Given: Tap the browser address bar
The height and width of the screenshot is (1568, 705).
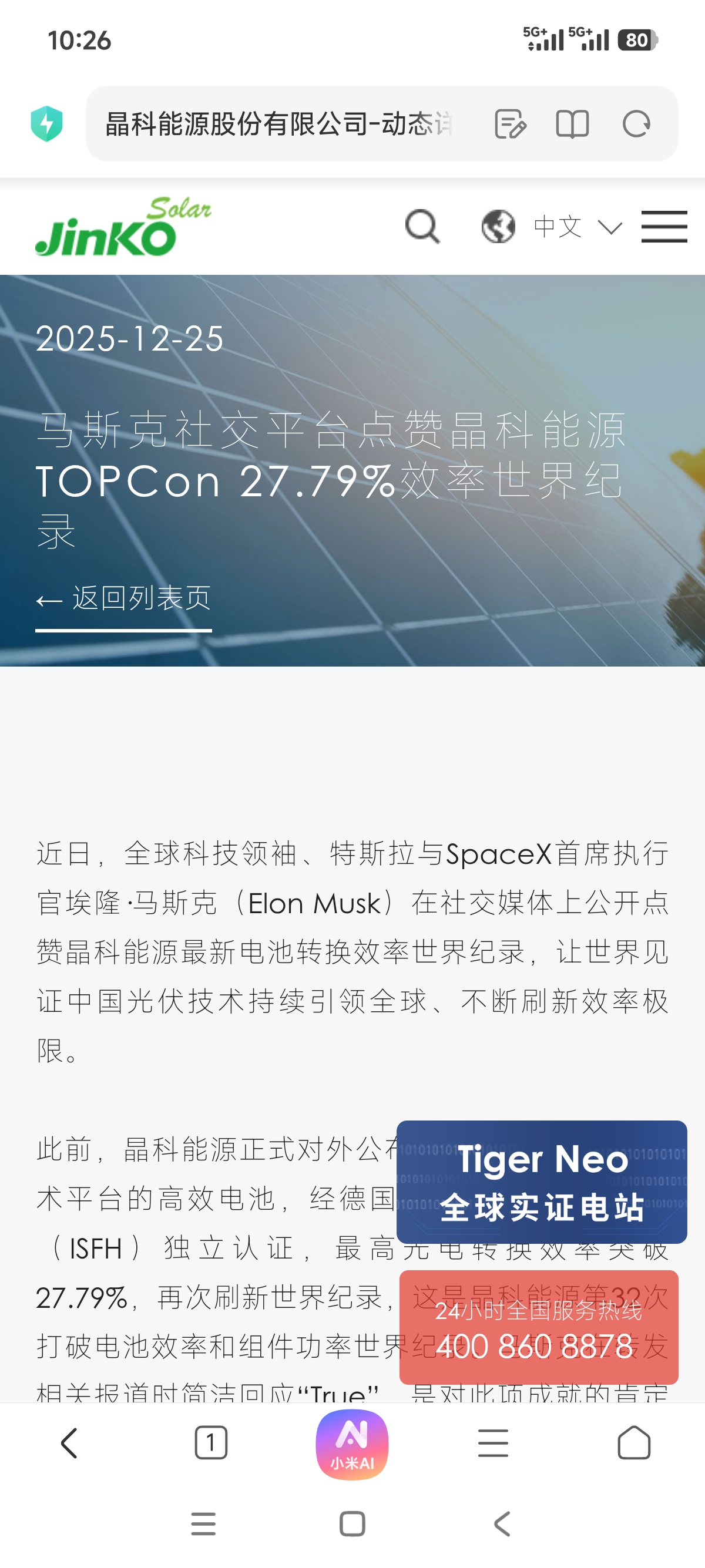Looking at the screenshot, I should 280,124.
